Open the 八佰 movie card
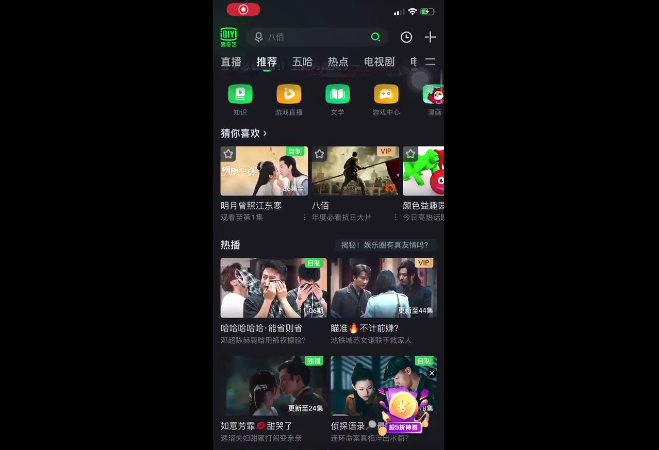Viewport: 659px width, 450px height. point(355,171)
